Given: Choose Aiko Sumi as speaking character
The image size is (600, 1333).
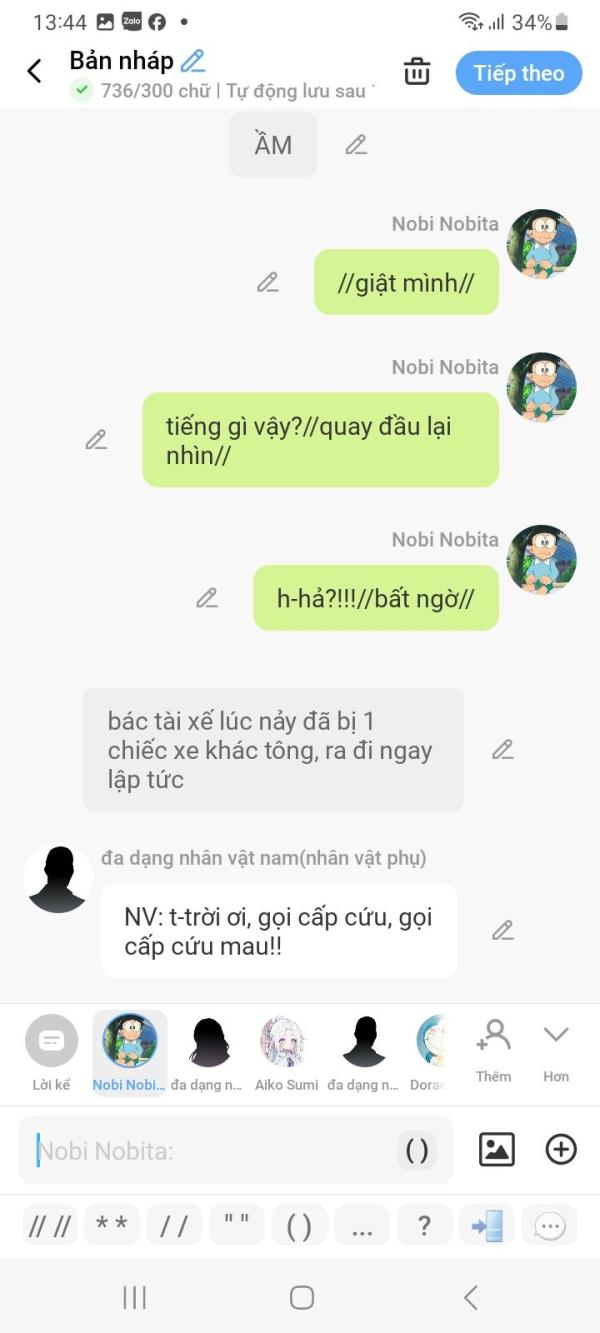Looking at the screenshot, I should 286,1053.
